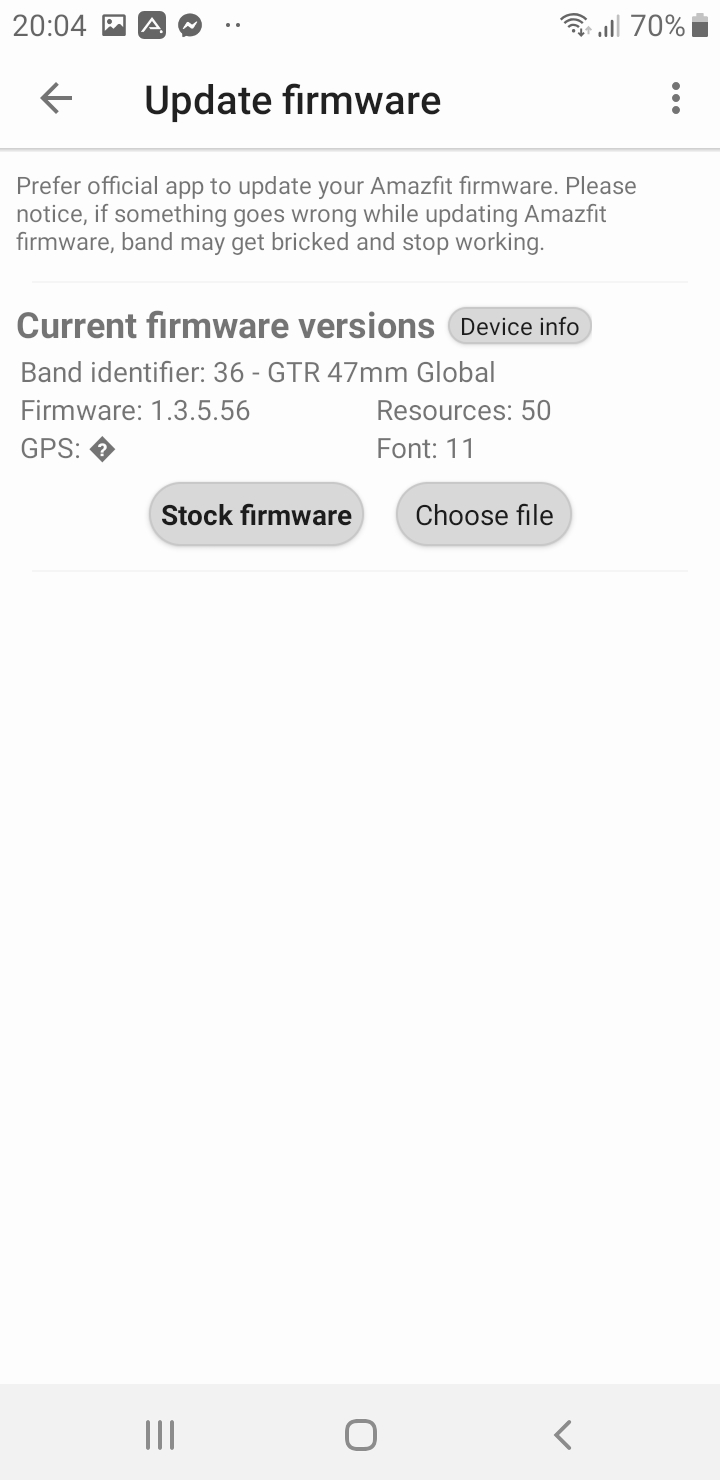Open recent apps from navigation bar
Screen dimensions: 720x1480
click(x=160, y=1435)
